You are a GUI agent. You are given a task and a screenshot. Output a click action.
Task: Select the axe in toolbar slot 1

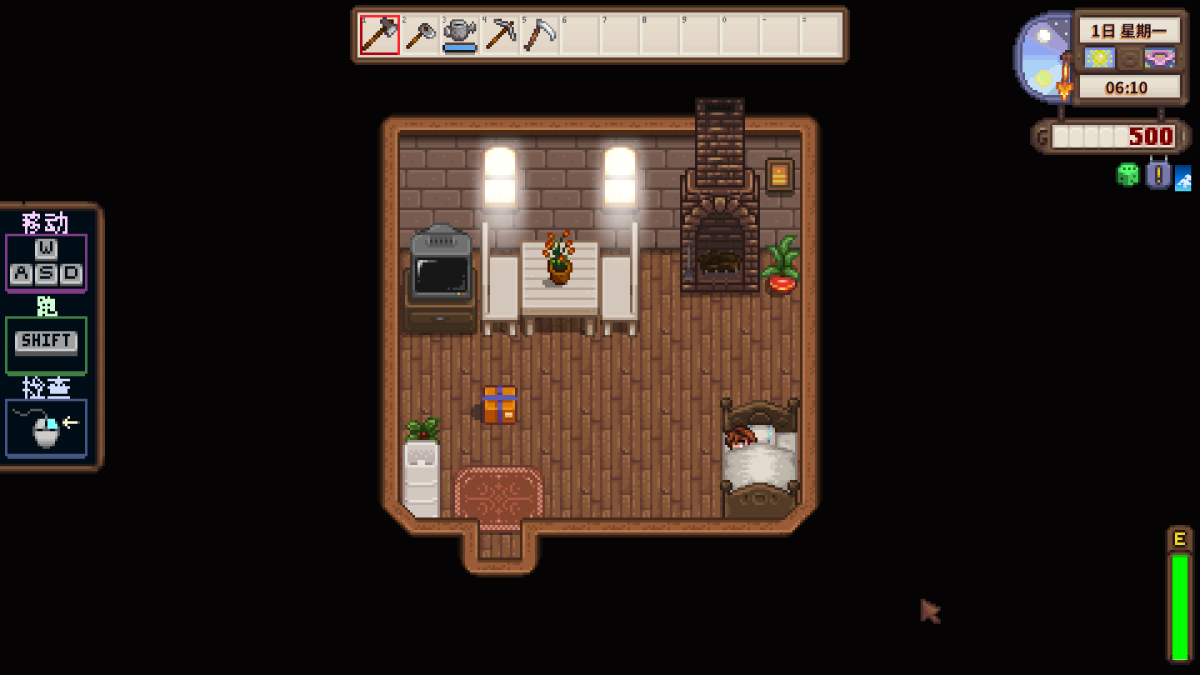[x=380, y=35]
